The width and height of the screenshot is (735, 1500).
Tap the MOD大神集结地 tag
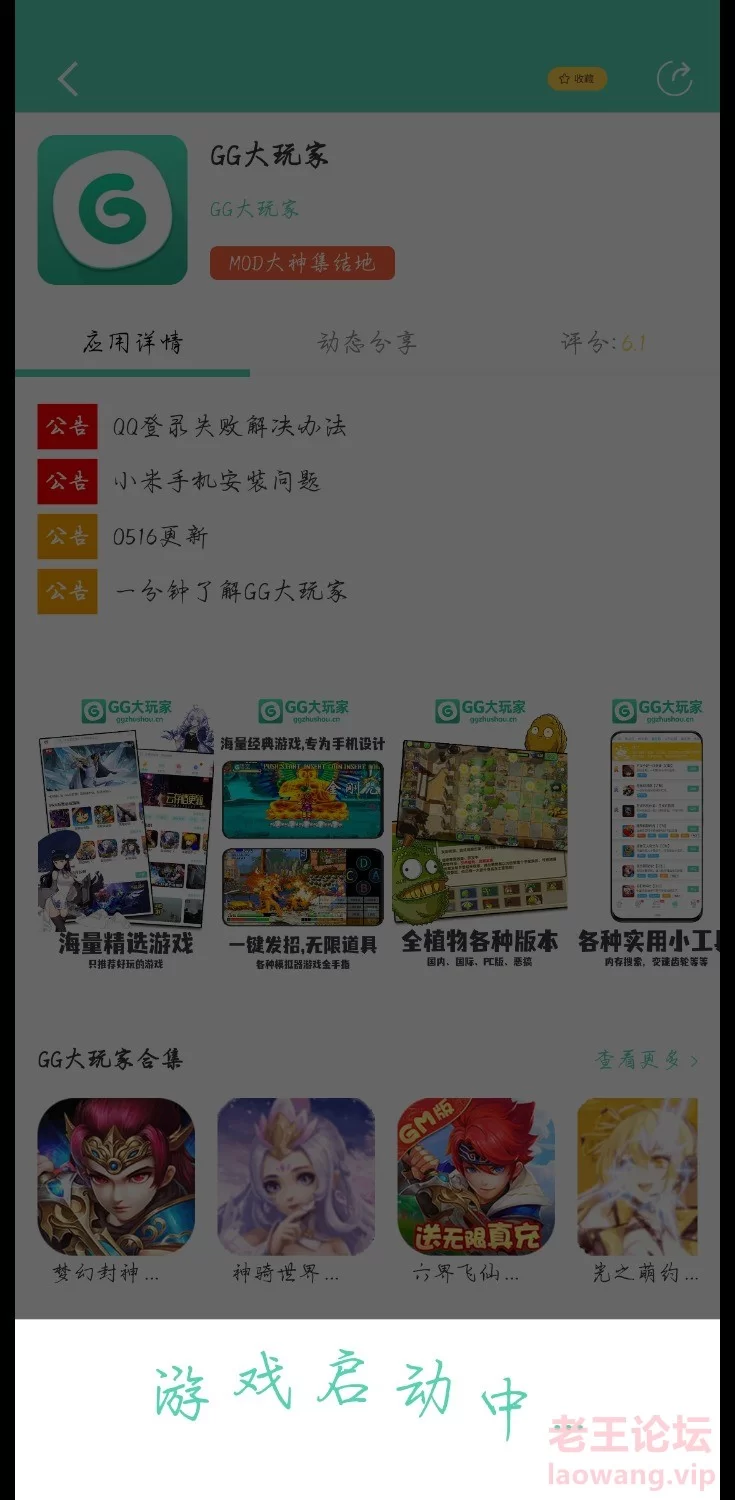[302, 263]
